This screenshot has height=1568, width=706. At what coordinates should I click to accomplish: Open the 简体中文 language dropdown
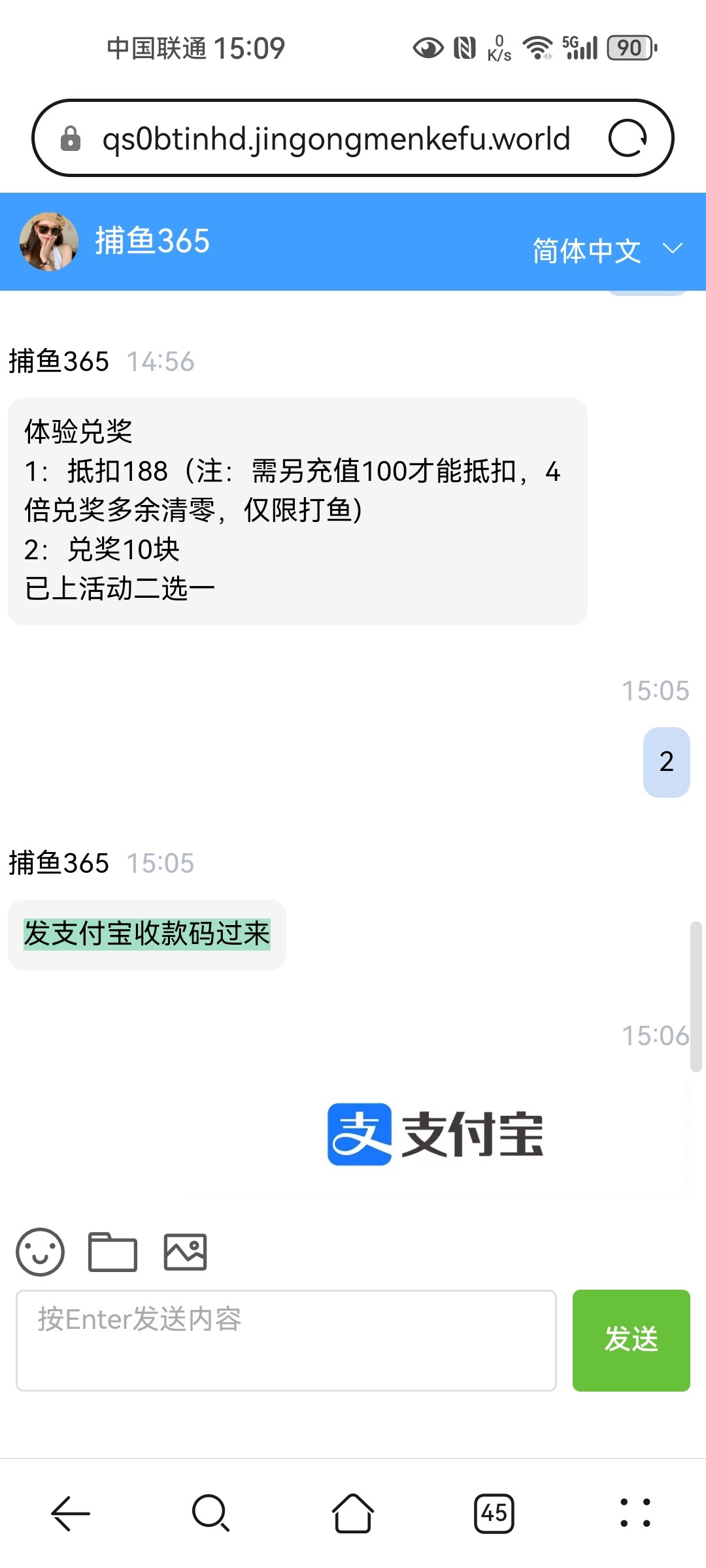coord(607,250)
